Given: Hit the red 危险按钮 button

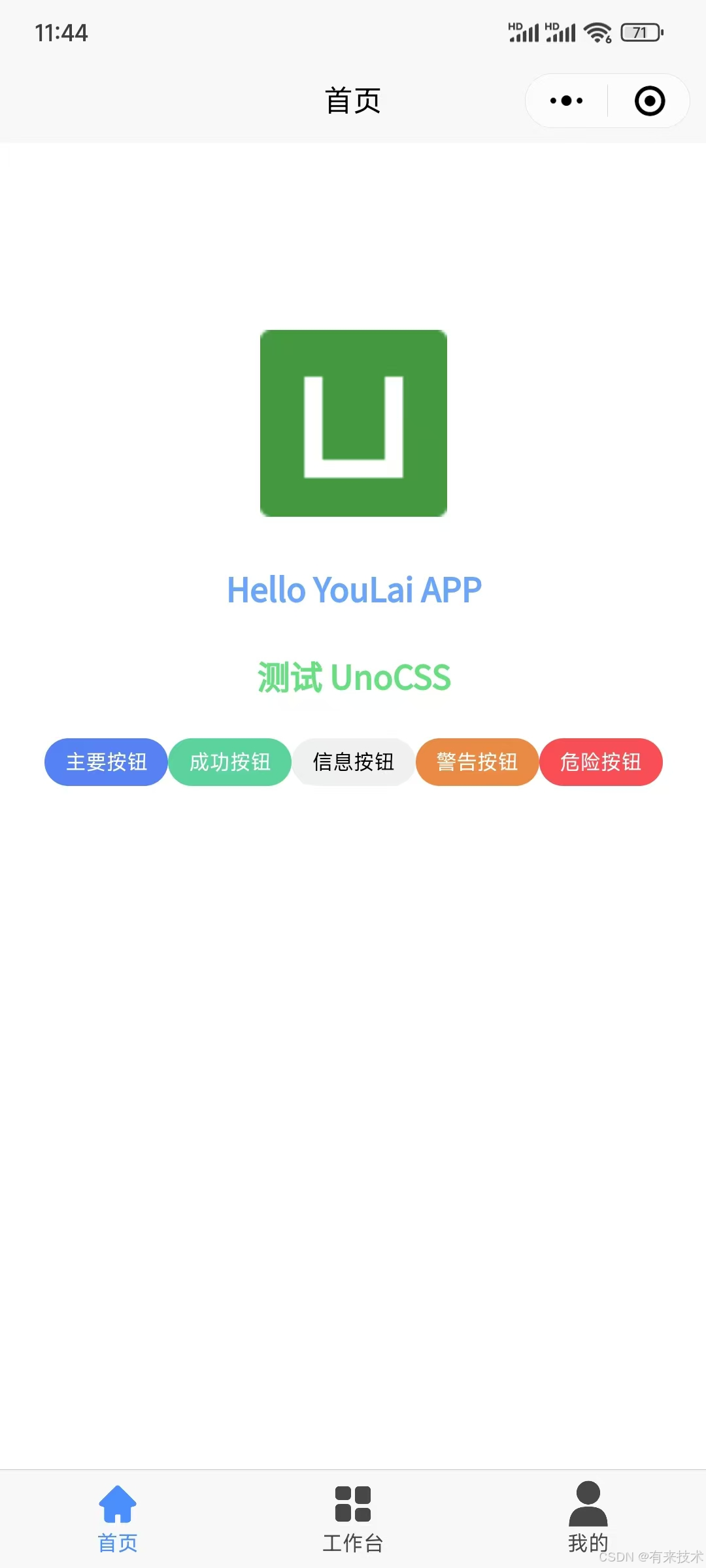Looking at the screenshot, I should click(601, 762).
